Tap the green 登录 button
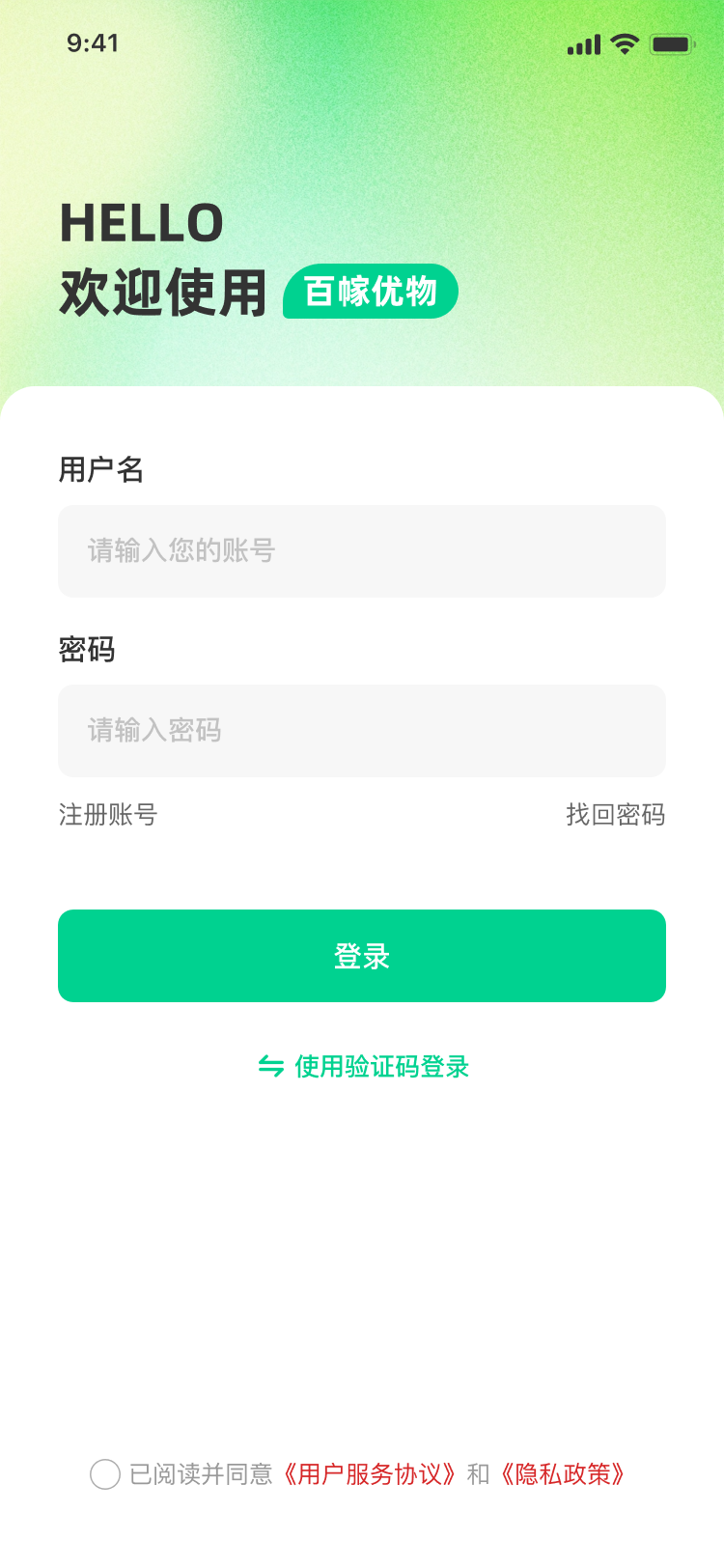 pos(362,956)
